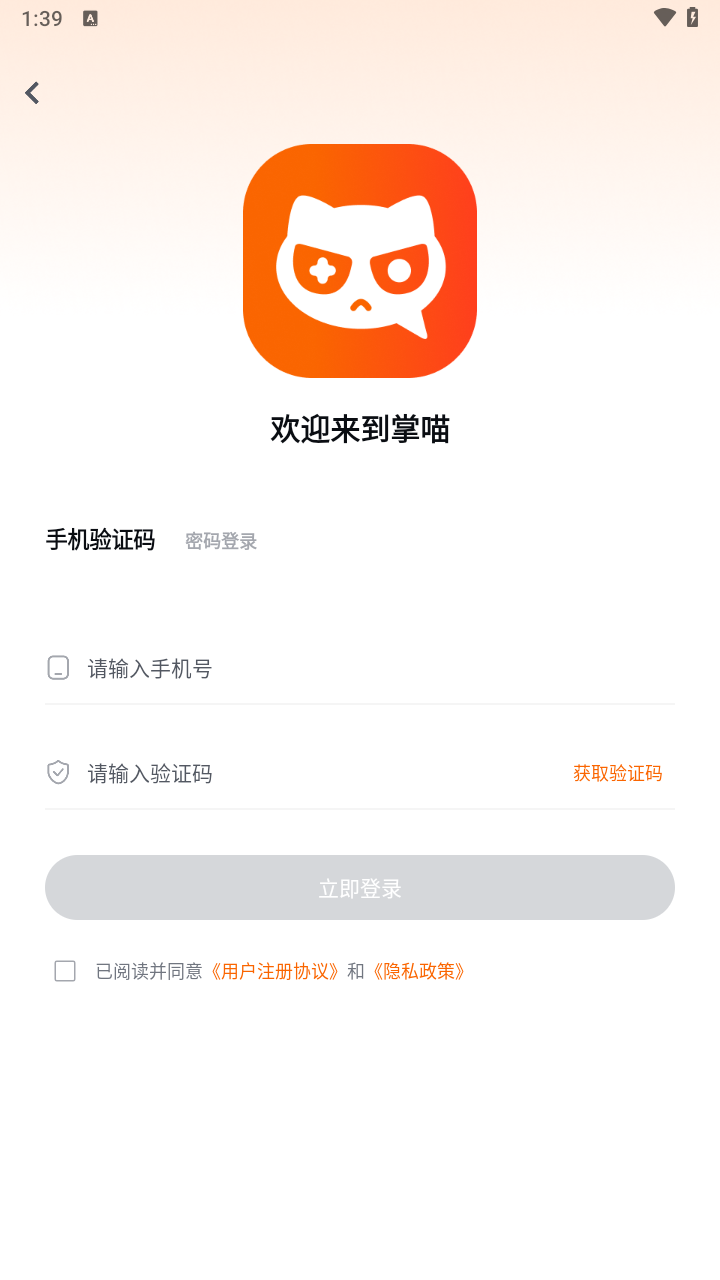Go back using the top-left arrow

(x=32, y=93)
